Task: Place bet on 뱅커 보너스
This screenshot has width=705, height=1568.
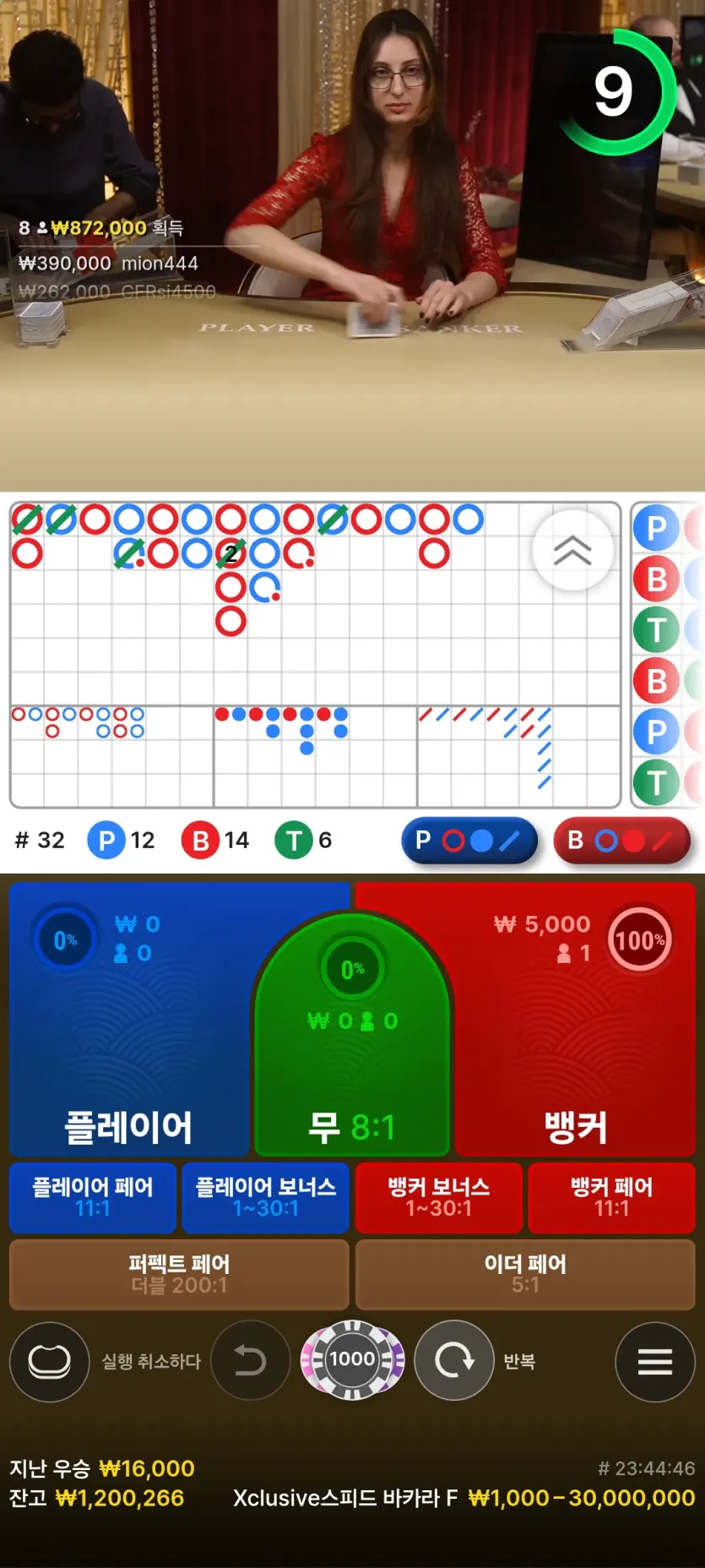Action: tap(438, 1197)
